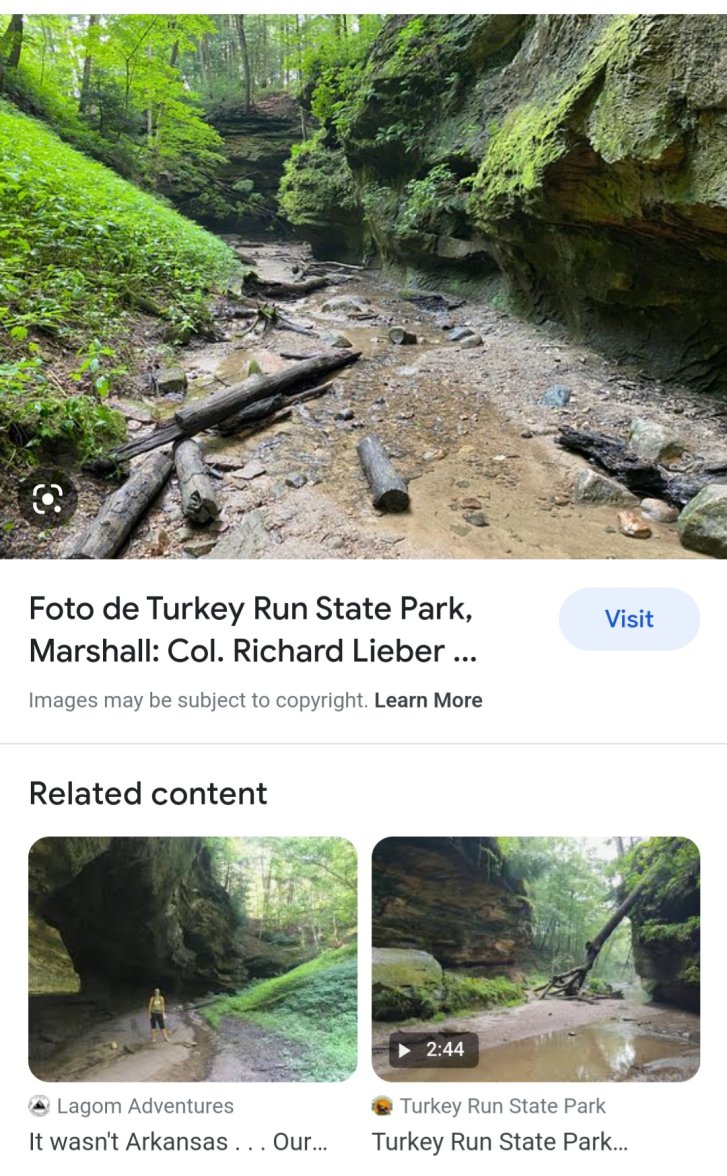Visit the Turkey Run State Park page
727x1176 pixels.
pos(629,619)
